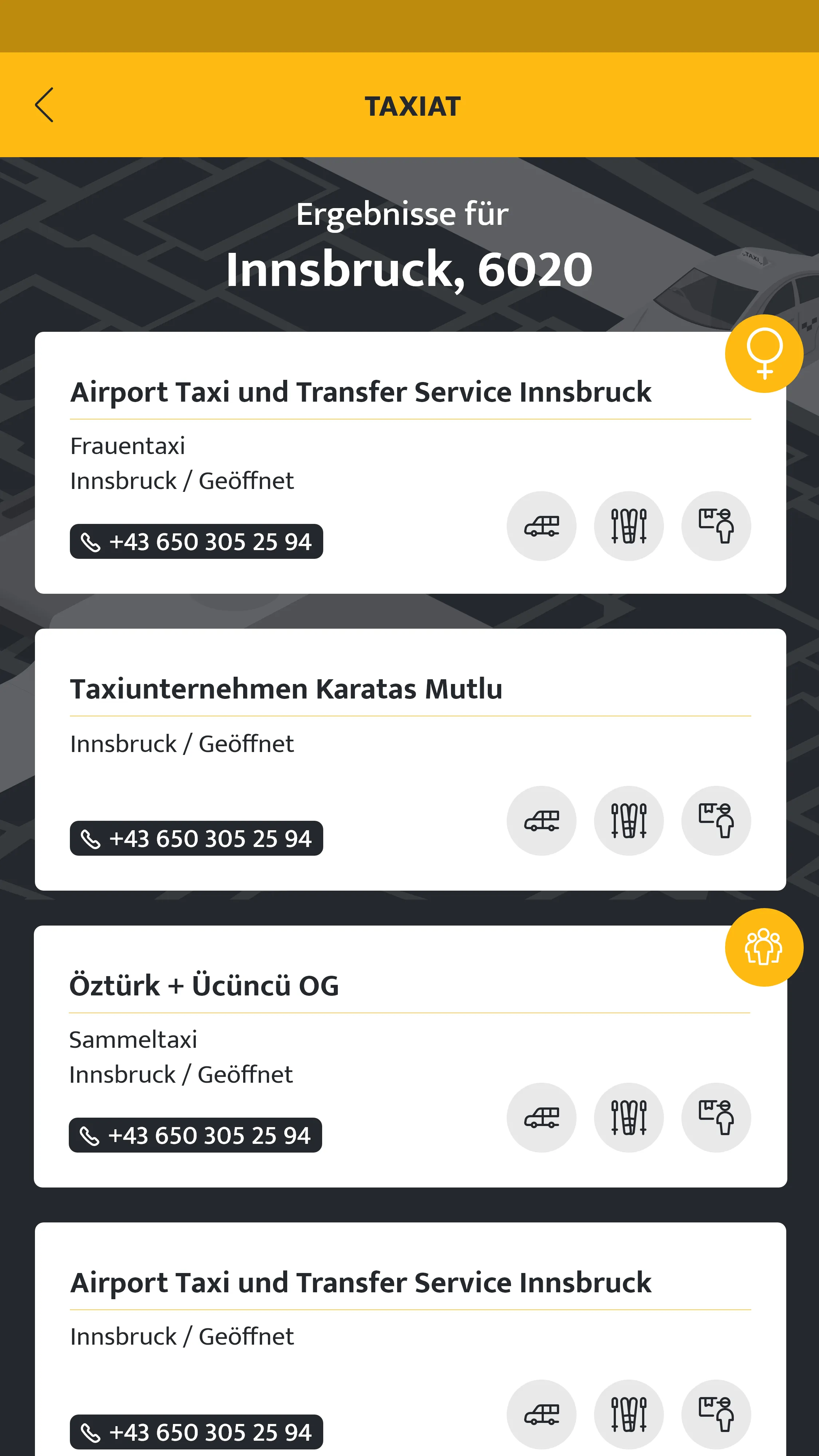Screen dimensions: 819x1456
Task: View details of Öztürk + Ücüncü OG
Action: click(x=203, y=986)
